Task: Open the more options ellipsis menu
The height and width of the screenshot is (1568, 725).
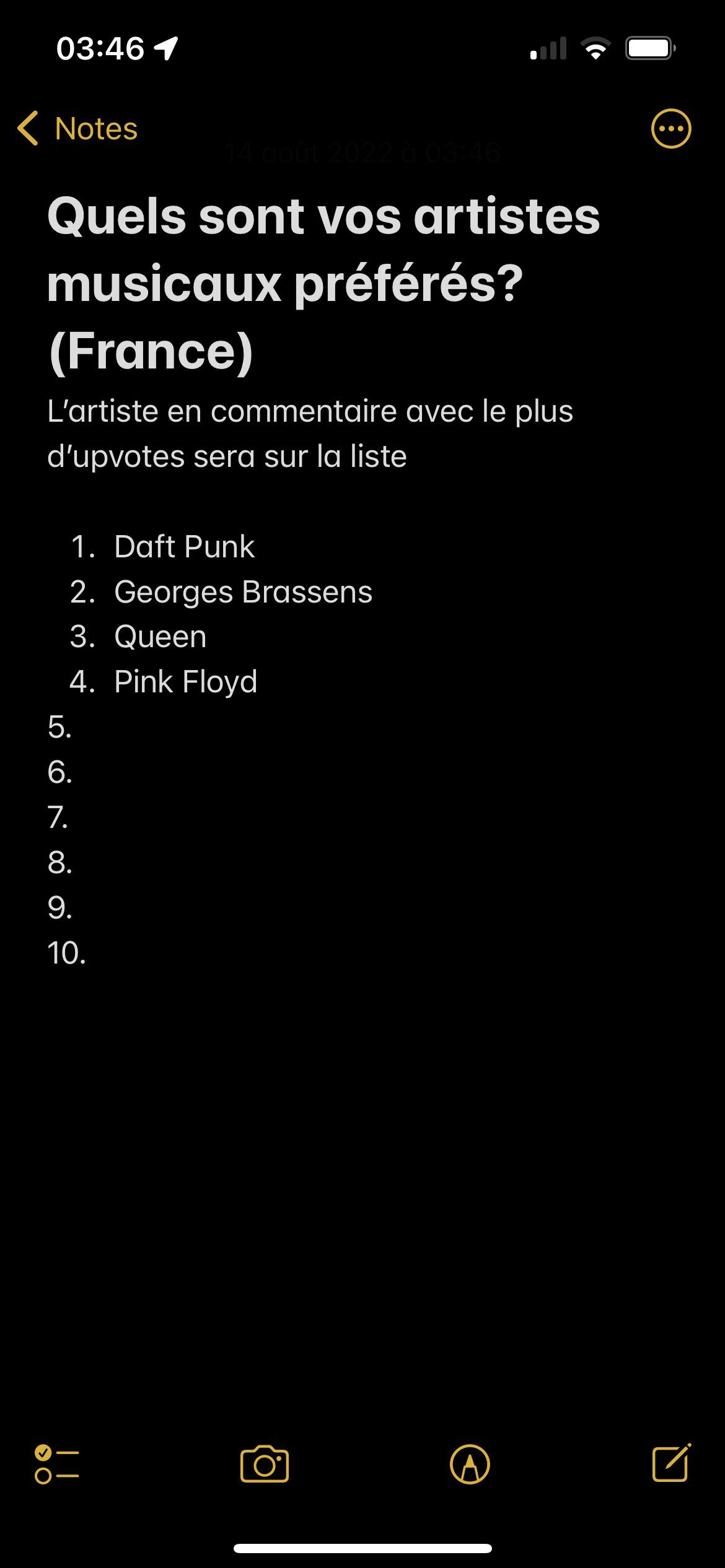Action: (671, 129)
